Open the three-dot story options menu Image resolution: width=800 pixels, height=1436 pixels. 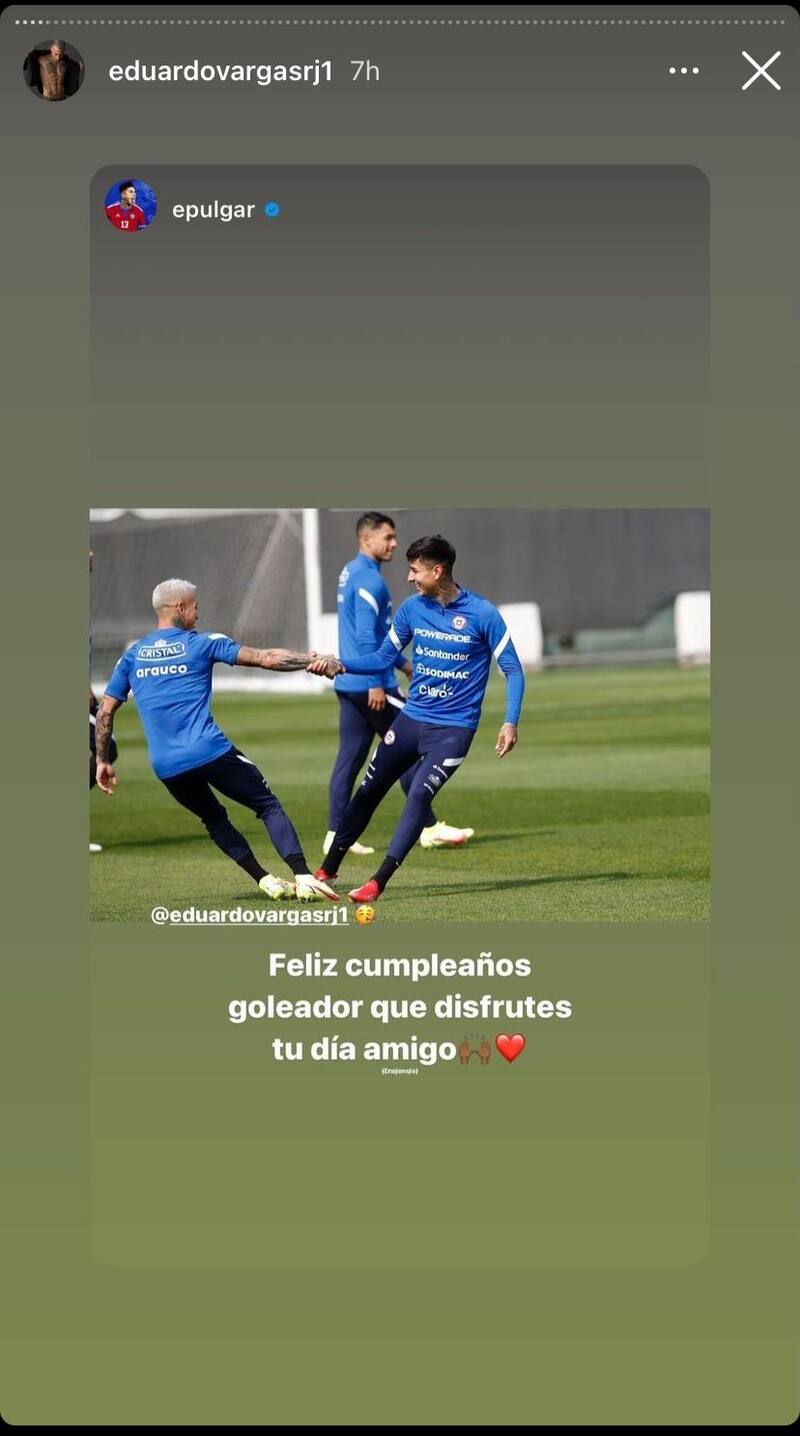pos(684,71)
